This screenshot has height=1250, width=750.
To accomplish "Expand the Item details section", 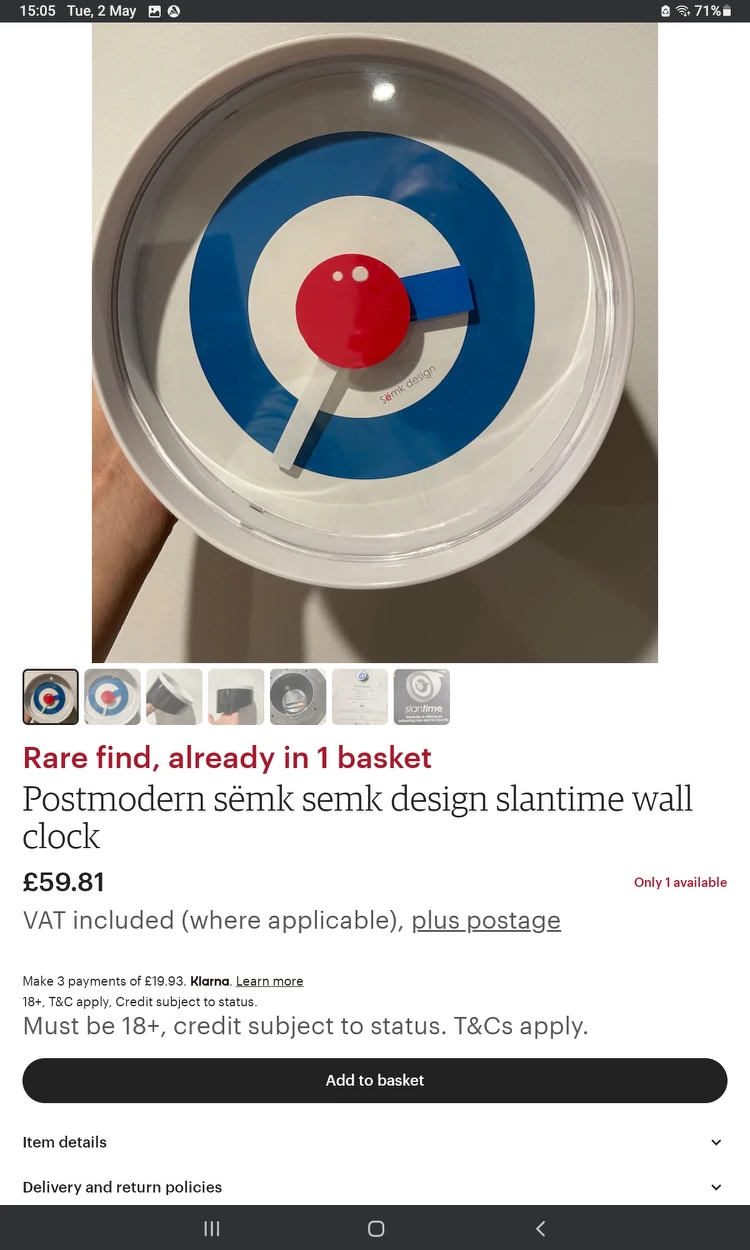I will (x=375, y=1142).
